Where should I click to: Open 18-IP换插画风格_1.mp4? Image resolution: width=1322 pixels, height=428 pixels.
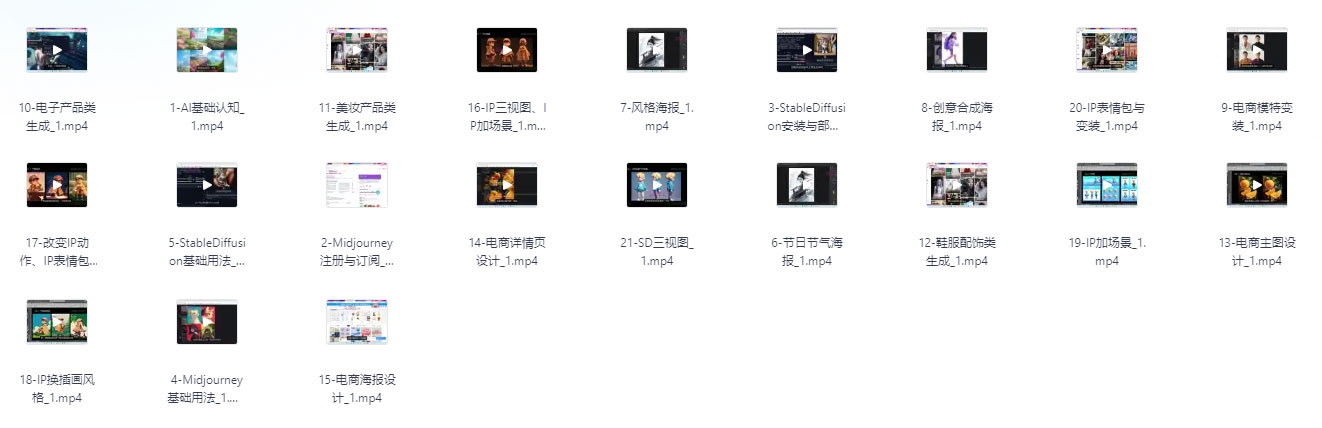pyautogui.click(x=57, y=322)
